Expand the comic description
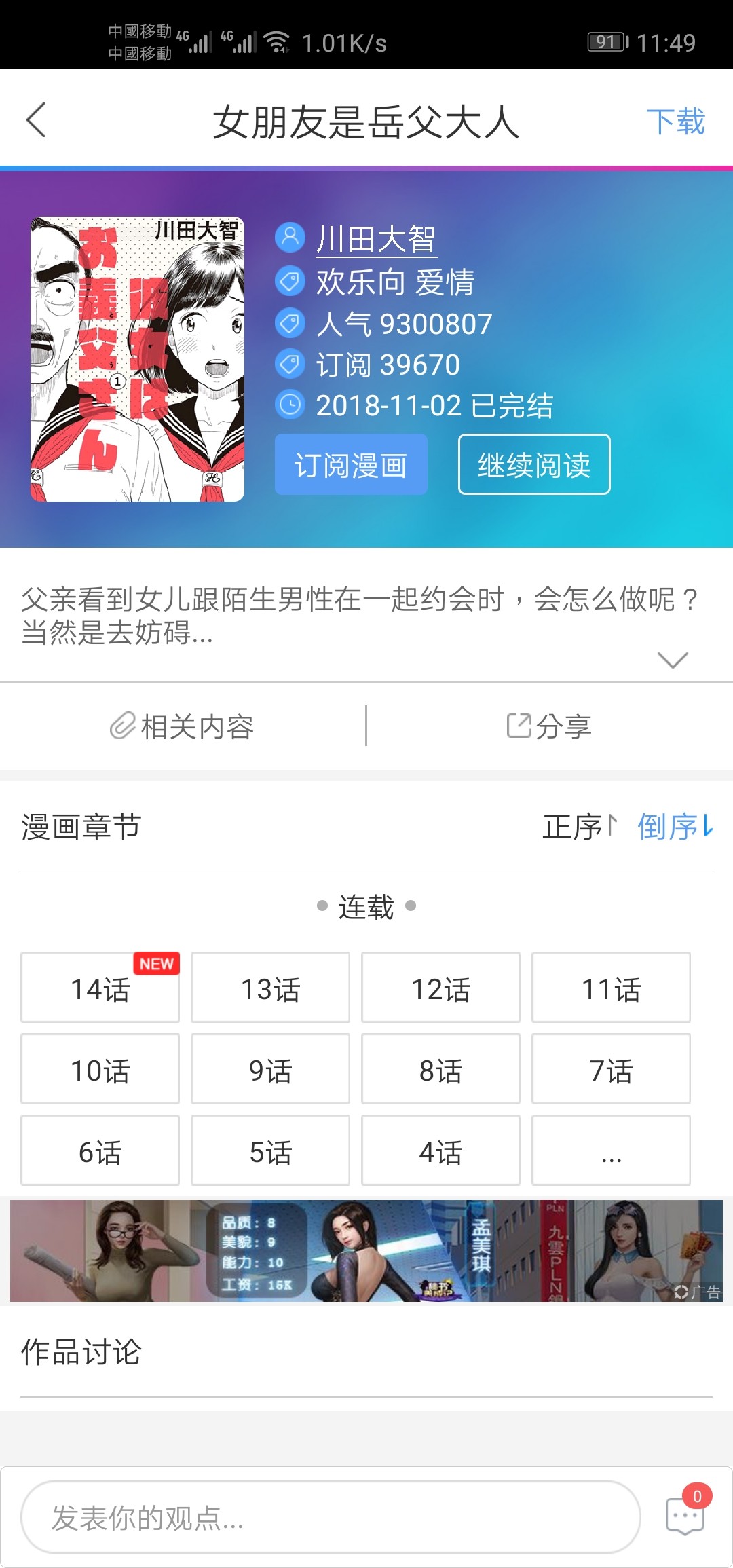Image resolution: width=733 pixels, height=1568 pixels. (x=673, y=659)
